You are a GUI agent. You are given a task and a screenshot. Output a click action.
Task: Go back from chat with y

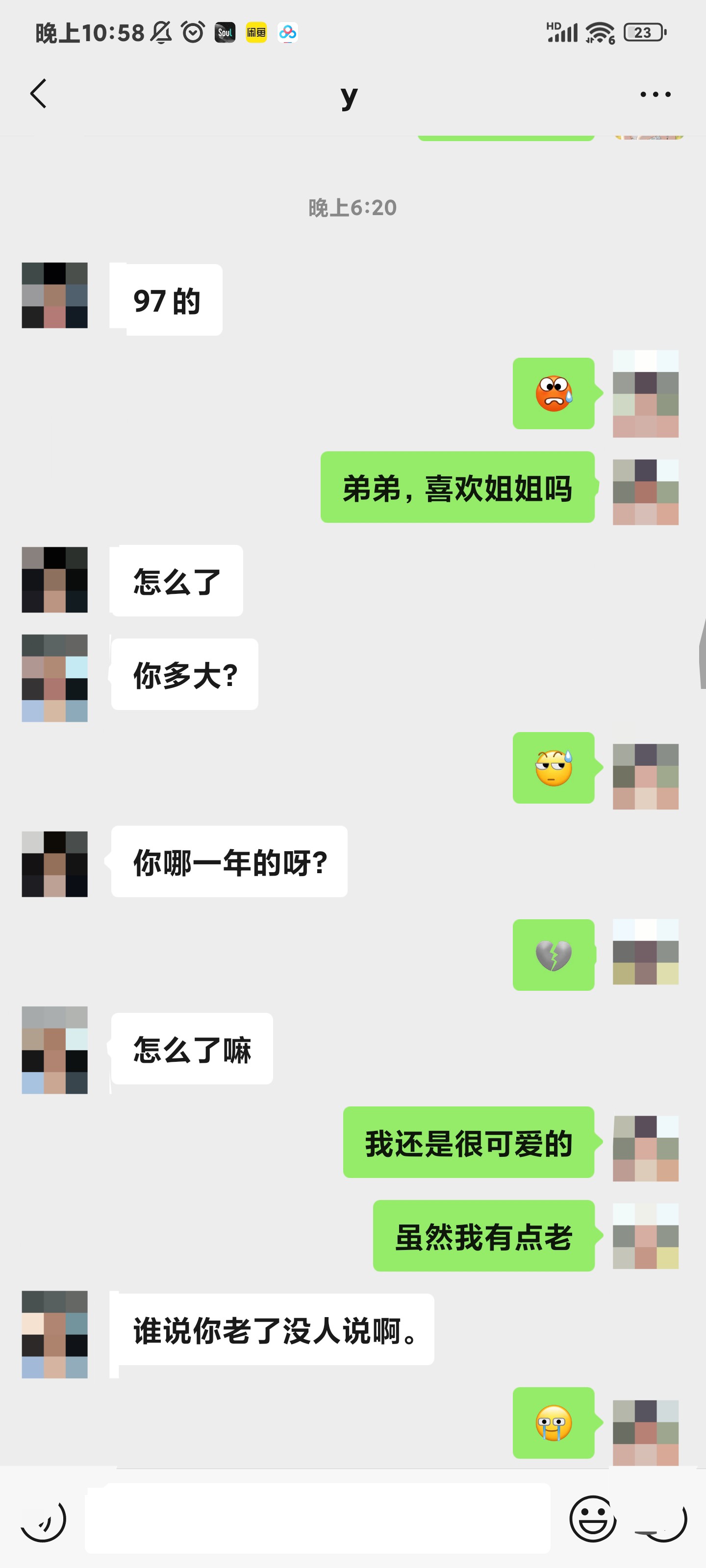pos(38,94)
